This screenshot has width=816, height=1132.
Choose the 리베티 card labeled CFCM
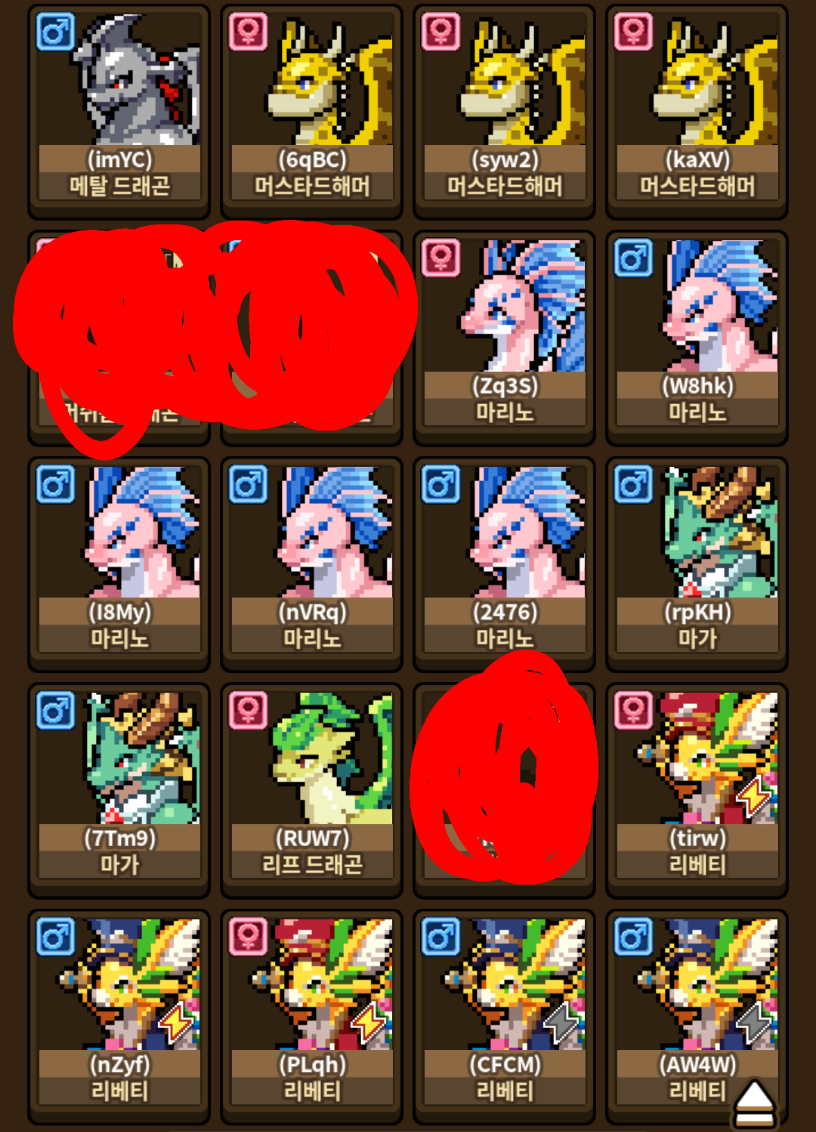click(504, 1016)
